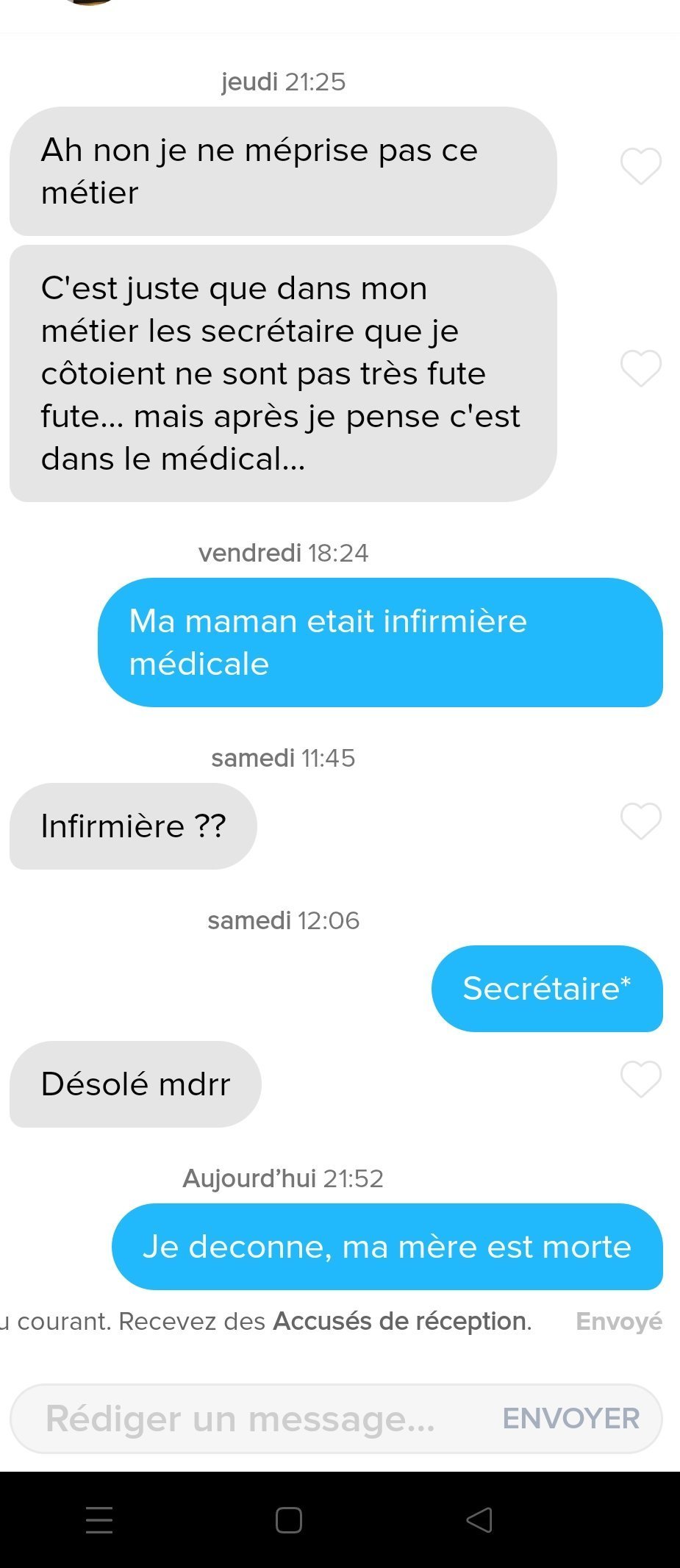Viewport: 680px width, 1568px height.
Task: Go back with the system back button
Action: click(x=479, y=1519)
